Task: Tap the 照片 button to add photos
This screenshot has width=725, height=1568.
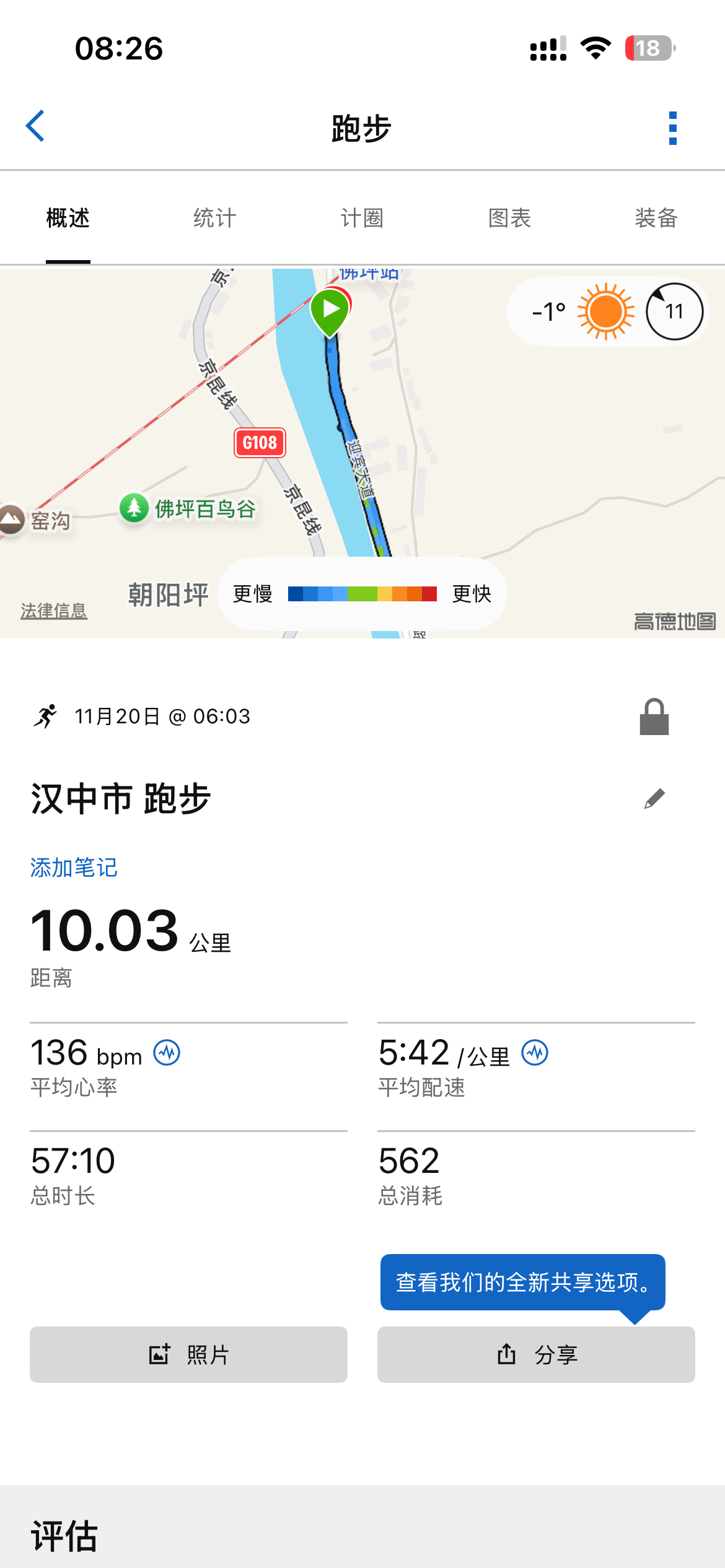Action: pos(188,1354)
